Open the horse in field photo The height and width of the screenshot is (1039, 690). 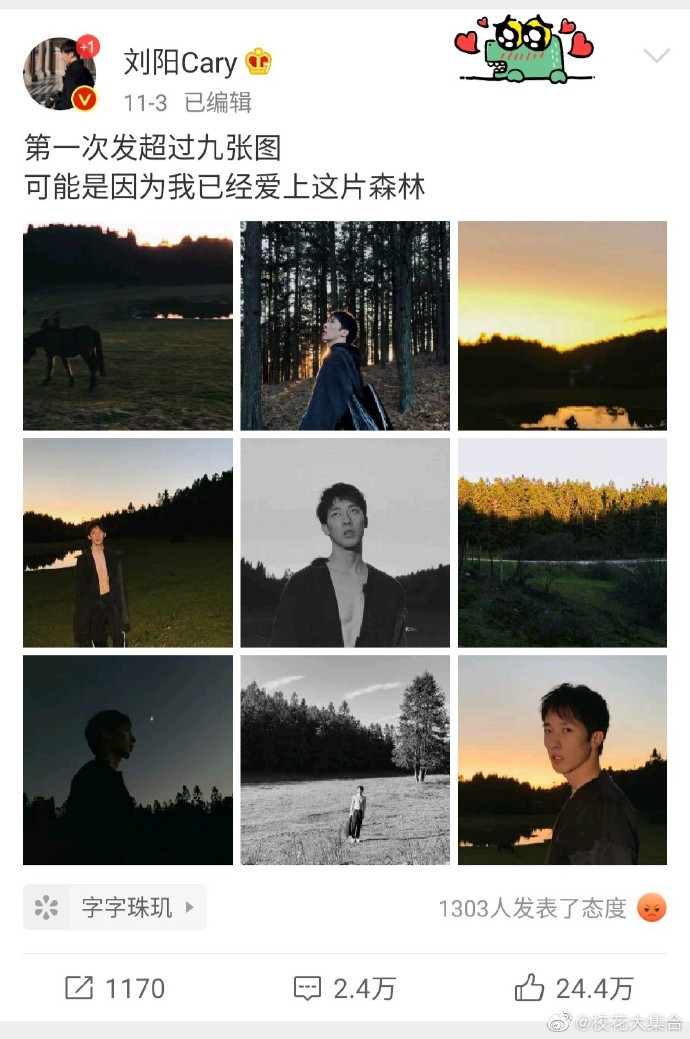128,326
